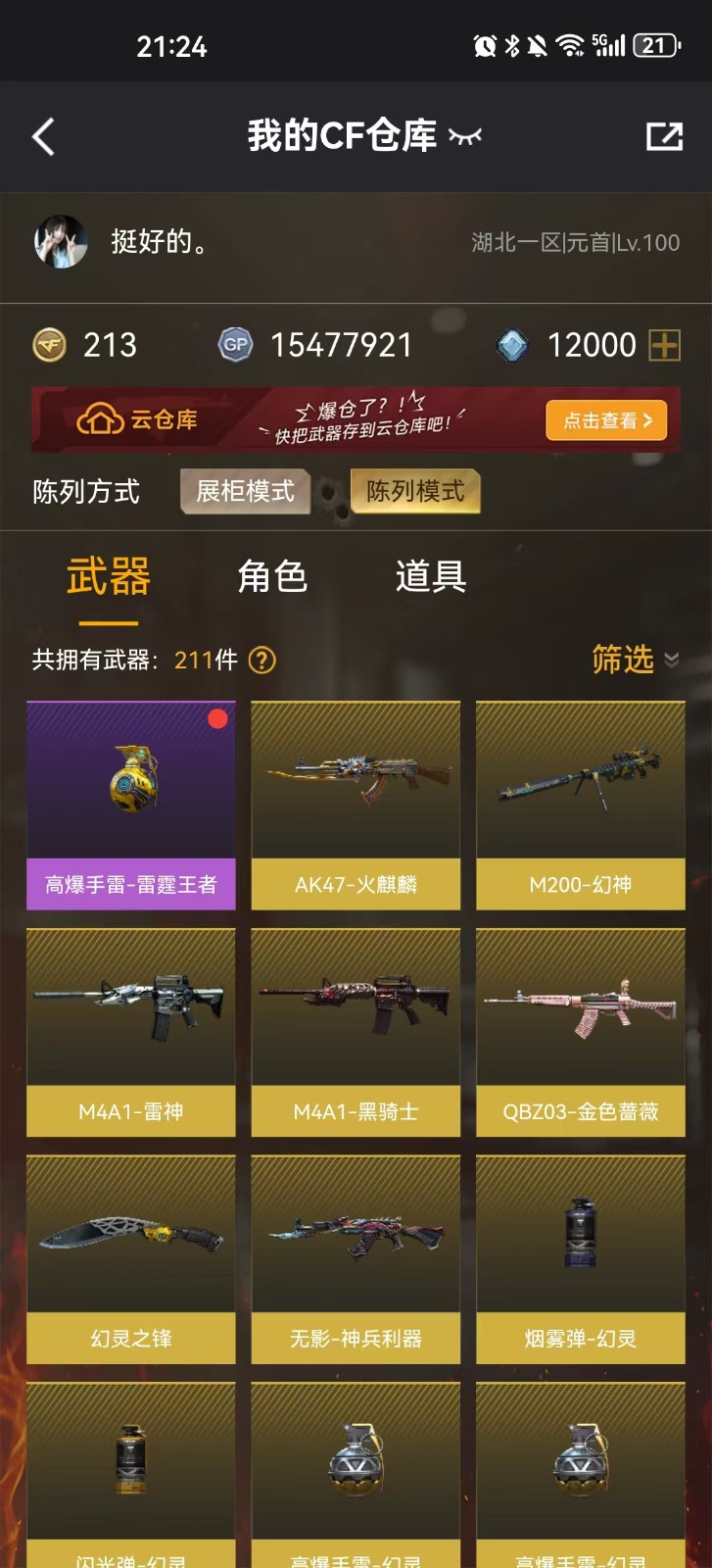This screenshot has width=712, height=1568.
Task: Open the 高爆手雷-雷霆王者 item
Action: coord(131,806)
